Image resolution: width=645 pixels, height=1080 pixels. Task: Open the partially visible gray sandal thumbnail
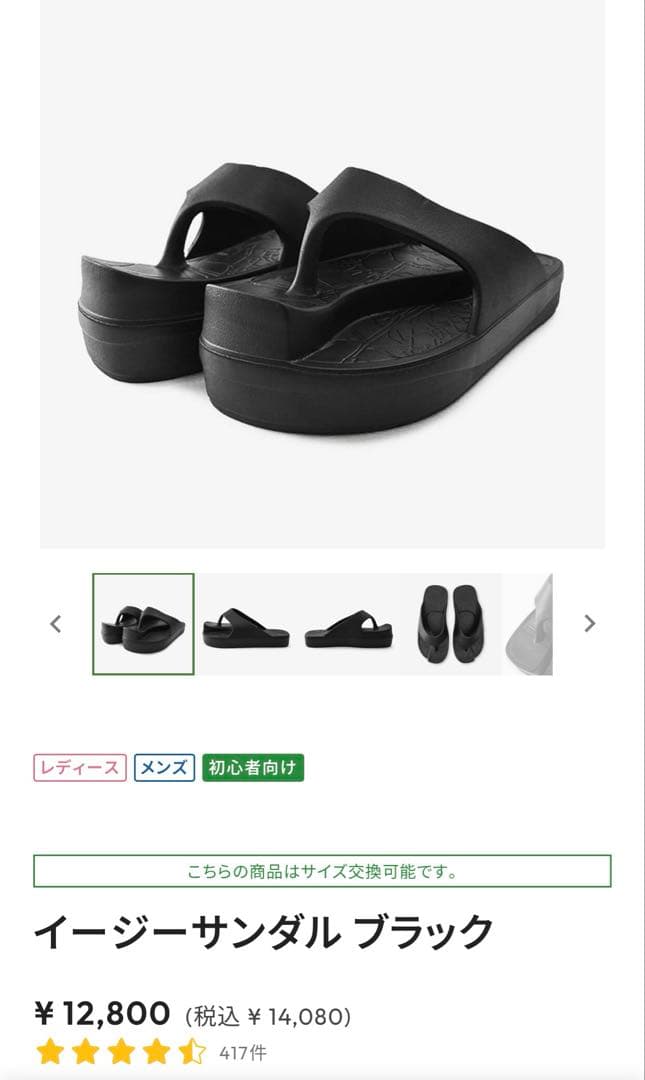(x=529, y=624)
